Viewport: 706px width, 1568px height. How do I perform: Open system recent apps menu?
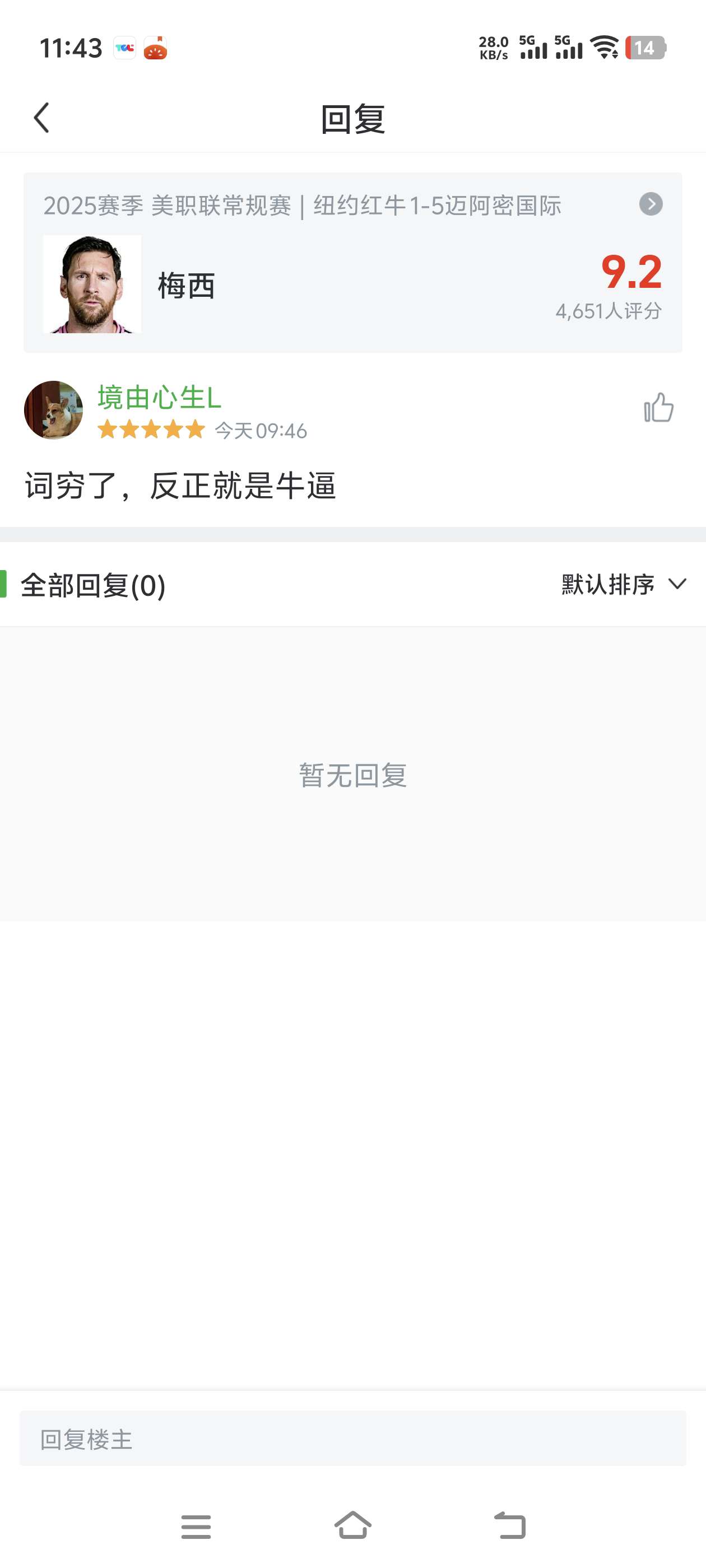196,1527
